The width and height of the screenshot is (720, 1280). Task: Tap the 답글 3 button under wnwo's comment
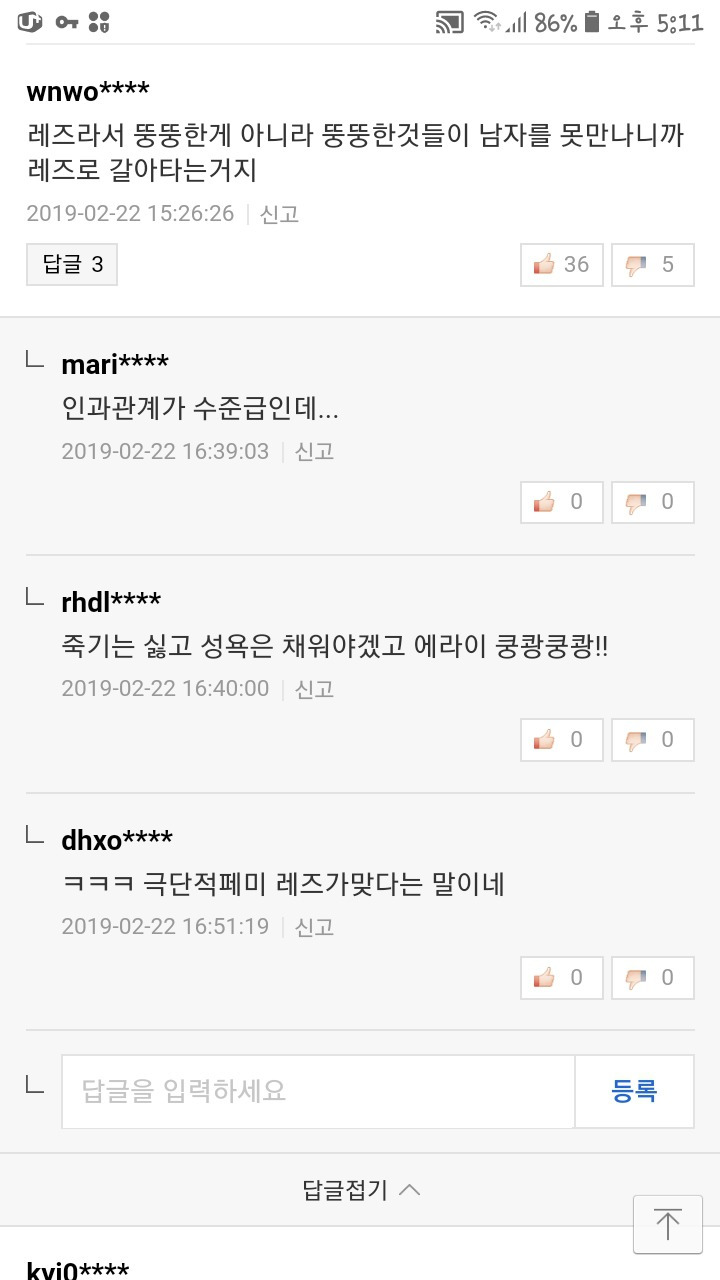point(72,265)
